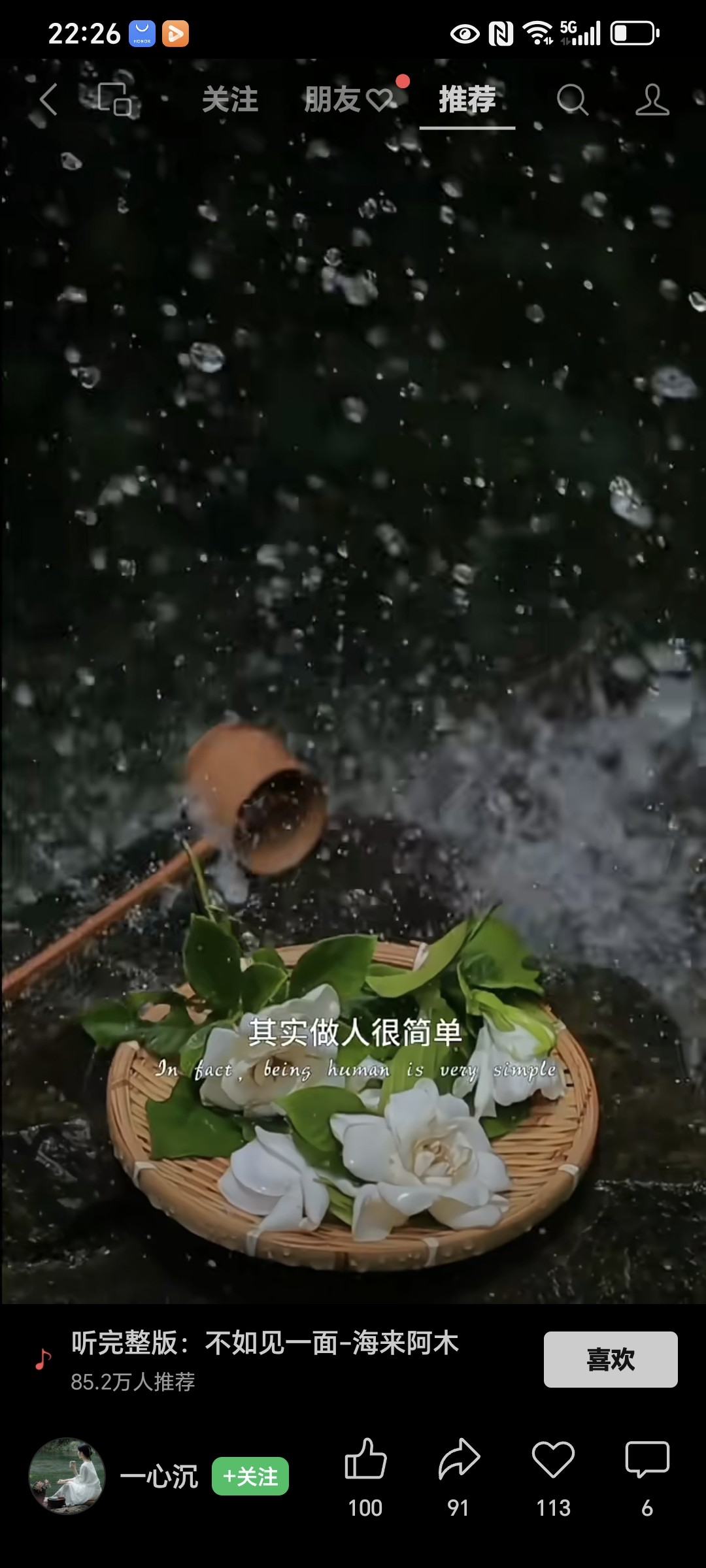This screenshot has width=706, height=1568.
Task: Share this video
Action: pyautogui.click(x=458, y=1460)
